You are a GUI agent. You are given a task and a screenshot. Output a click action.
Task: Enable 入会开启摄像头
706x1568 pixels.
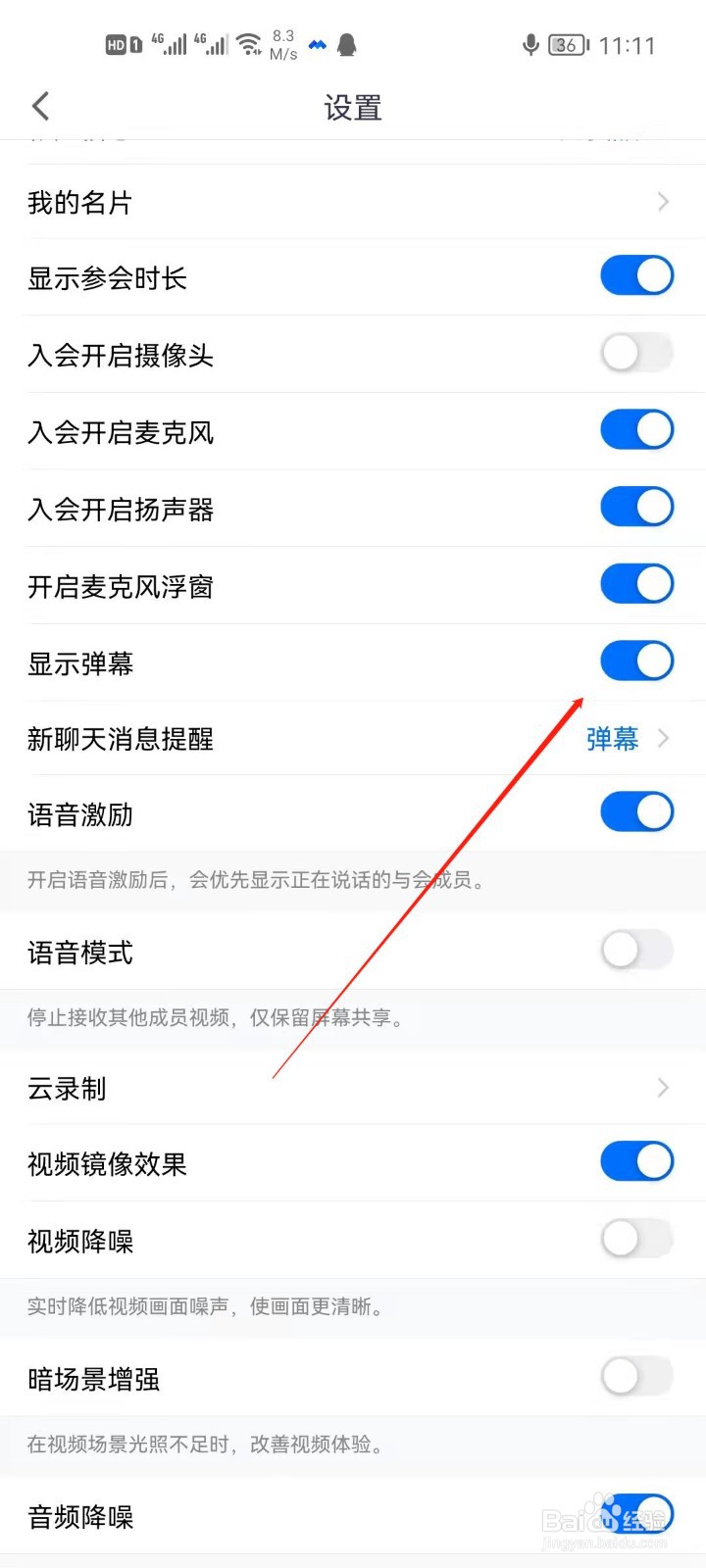pos(636,352)
